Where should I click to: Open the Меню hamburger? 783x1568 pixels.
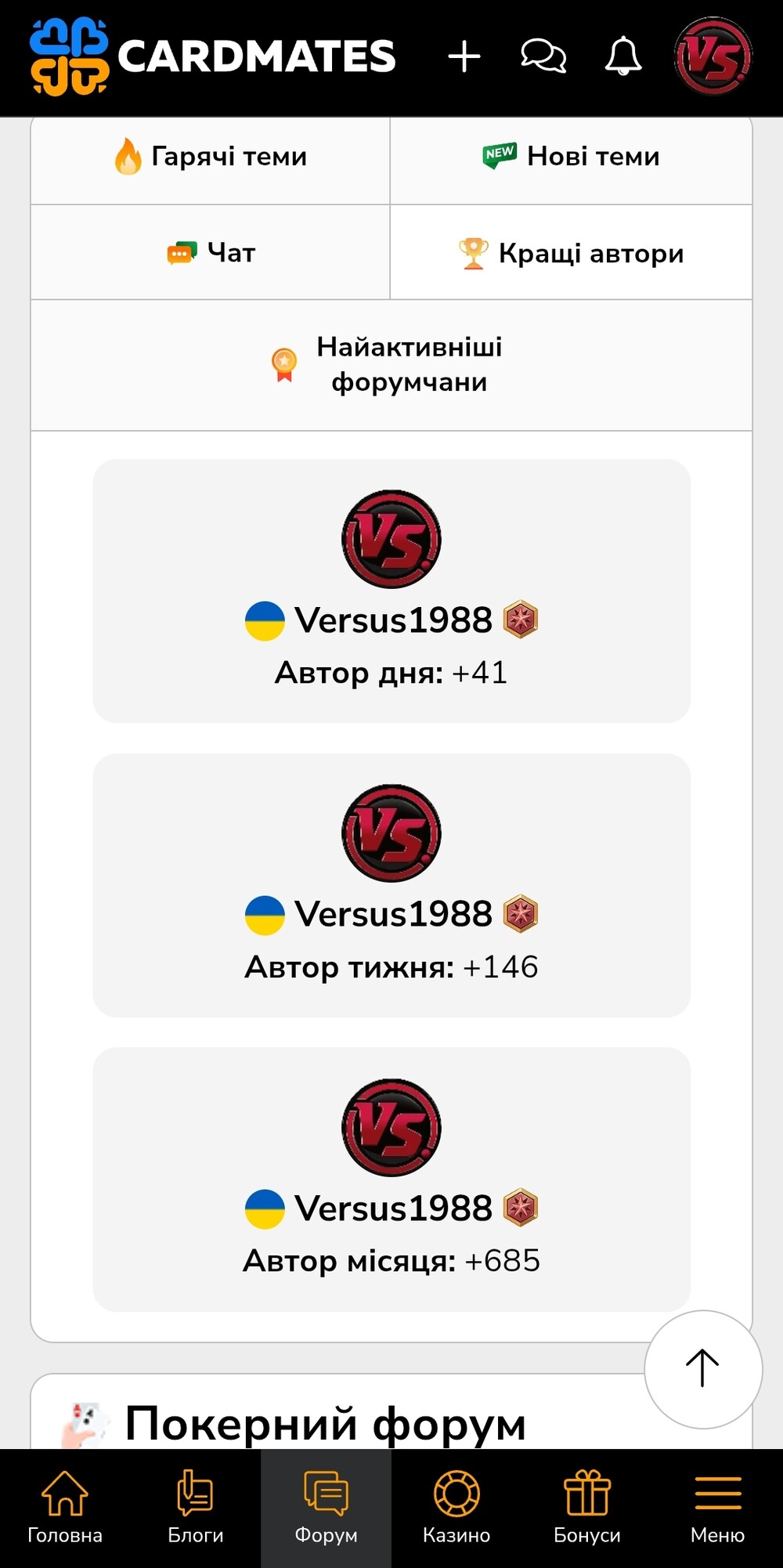[718, 1508]
